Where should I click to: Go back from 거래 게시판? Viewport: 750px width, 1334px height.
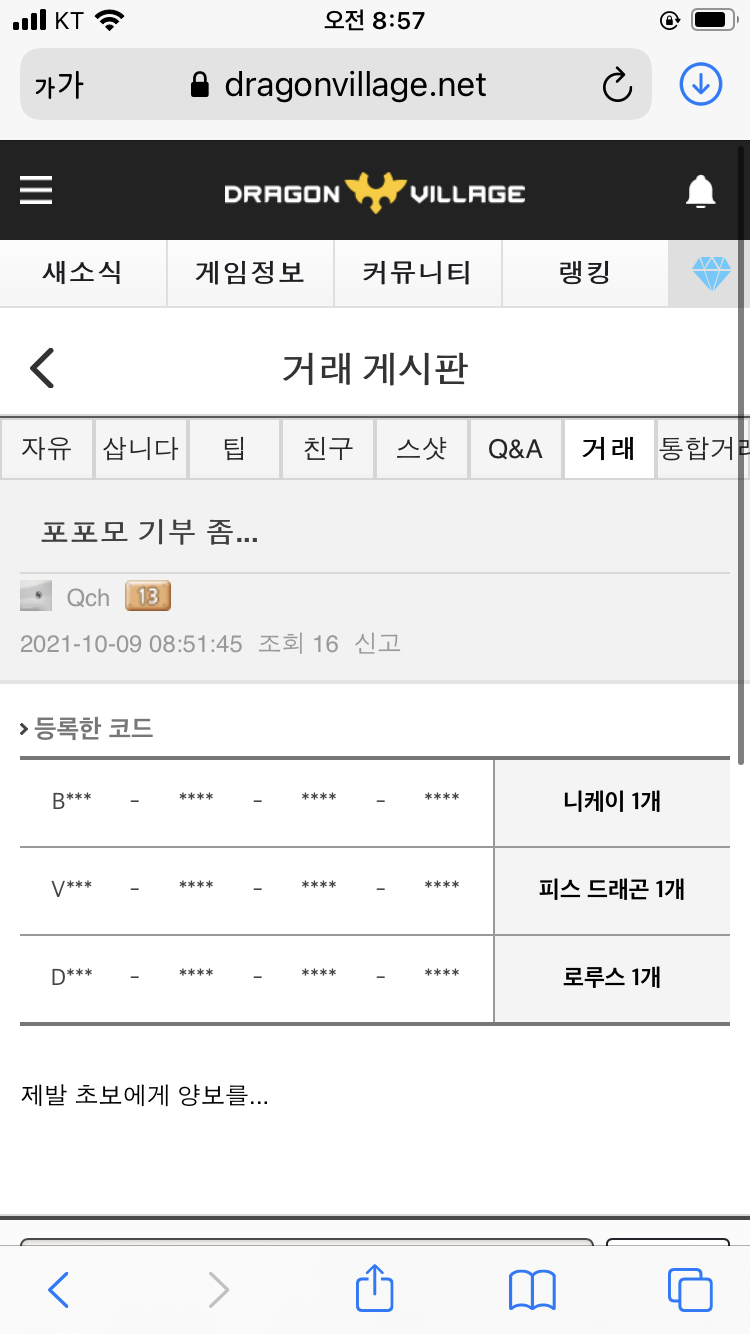coord(42,368)
